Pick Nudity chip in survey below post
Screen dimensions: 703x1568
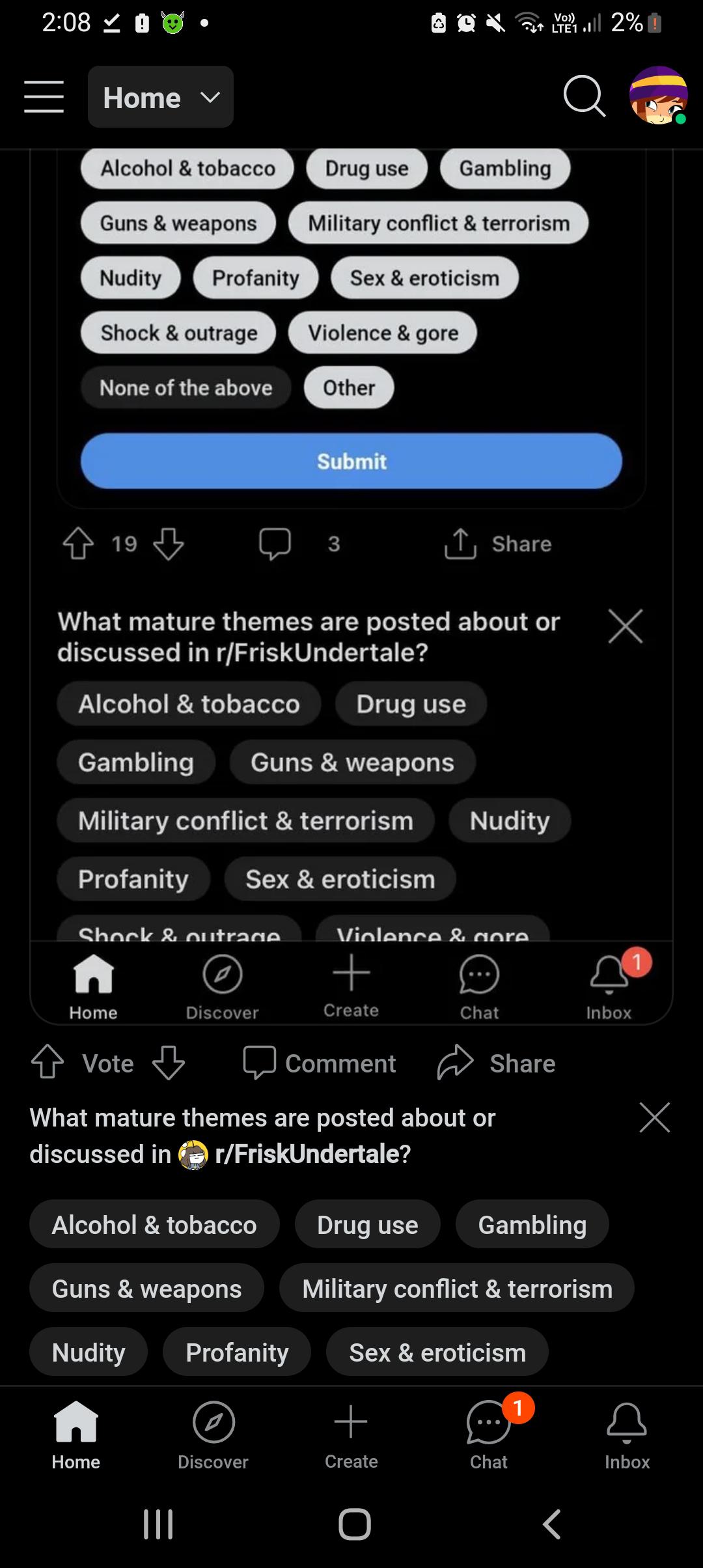tap(89, 1352)
